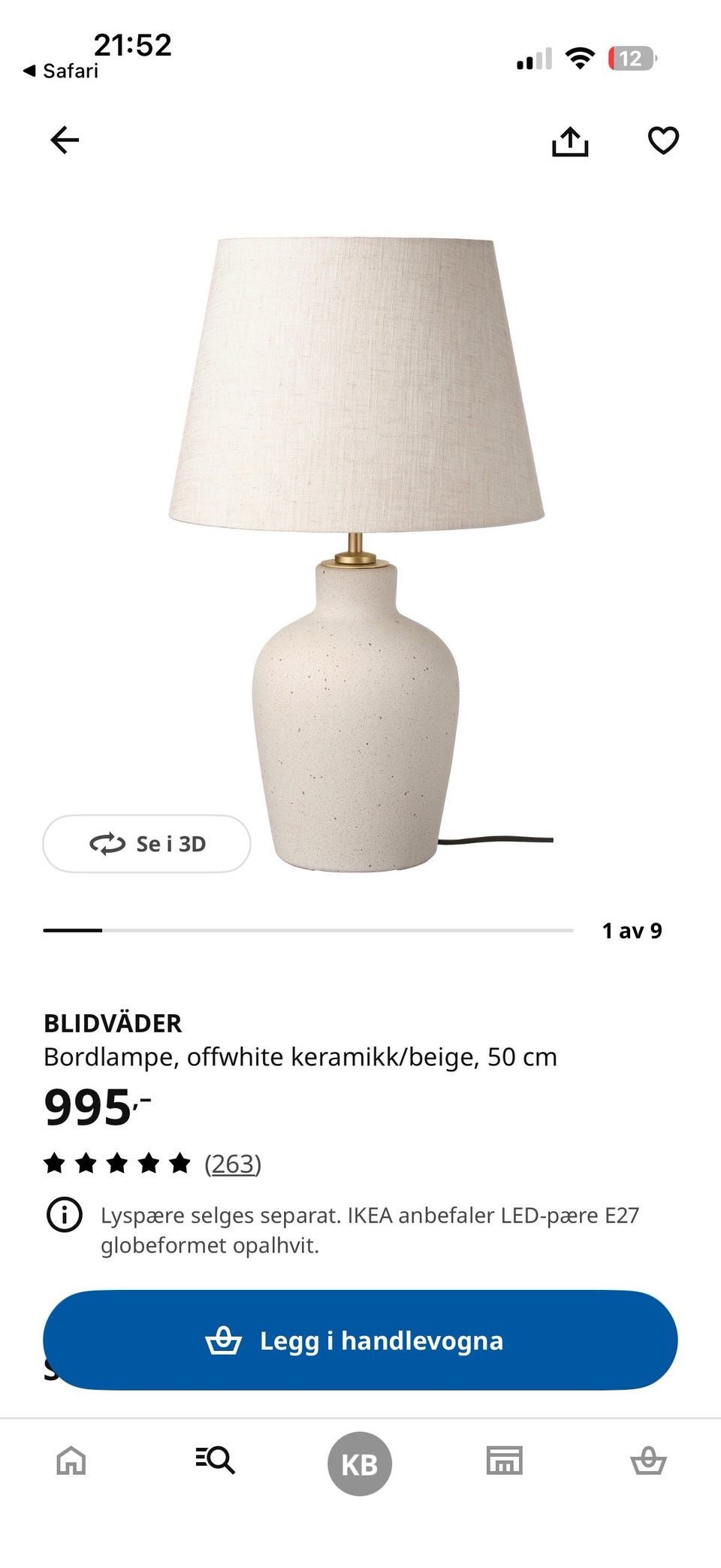Add the lamp to favorites with the heart icon

[x=662, y=140]
